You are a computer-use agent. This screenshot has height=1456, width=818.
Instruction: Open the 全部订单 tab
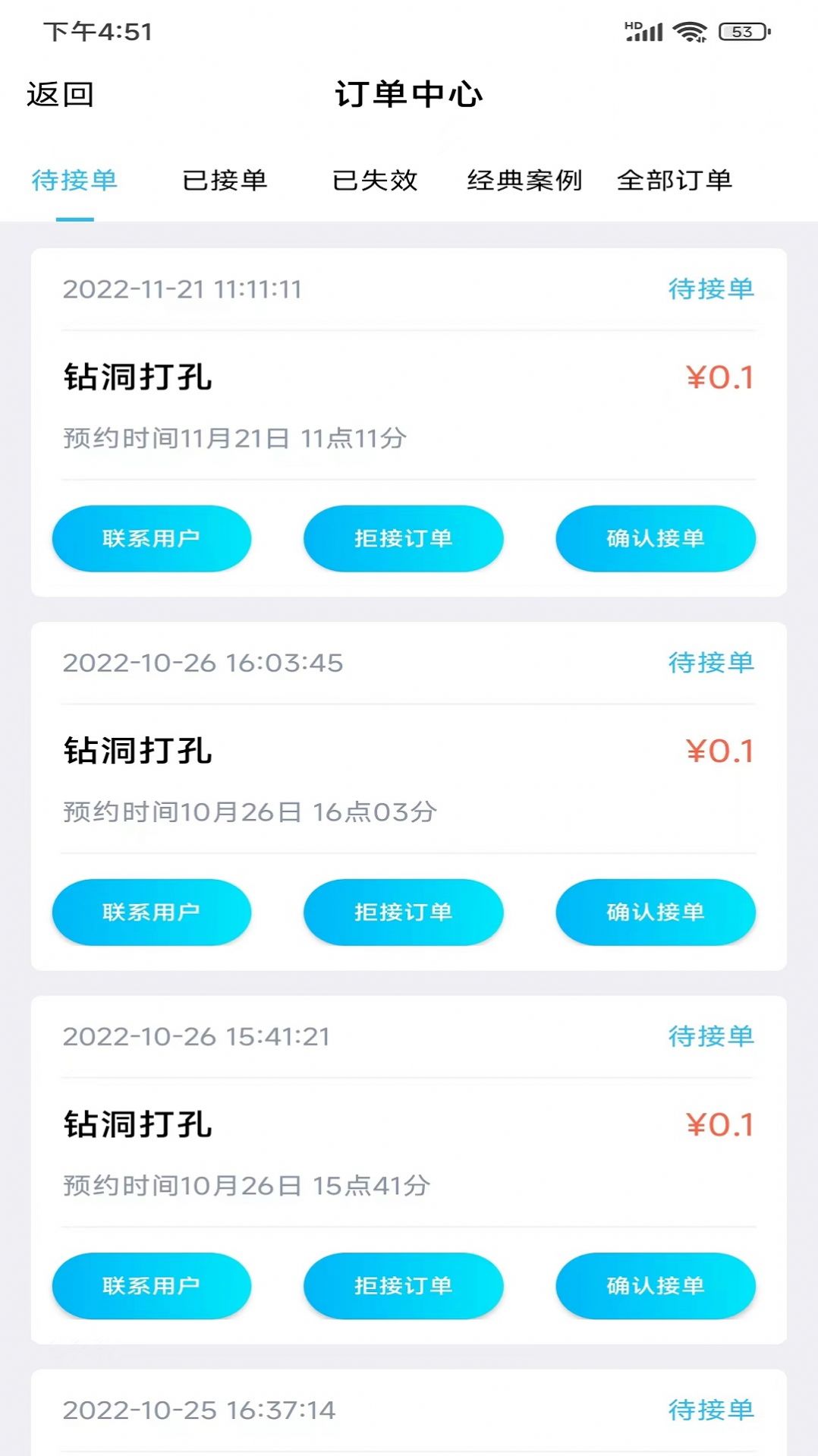point(677,179)
